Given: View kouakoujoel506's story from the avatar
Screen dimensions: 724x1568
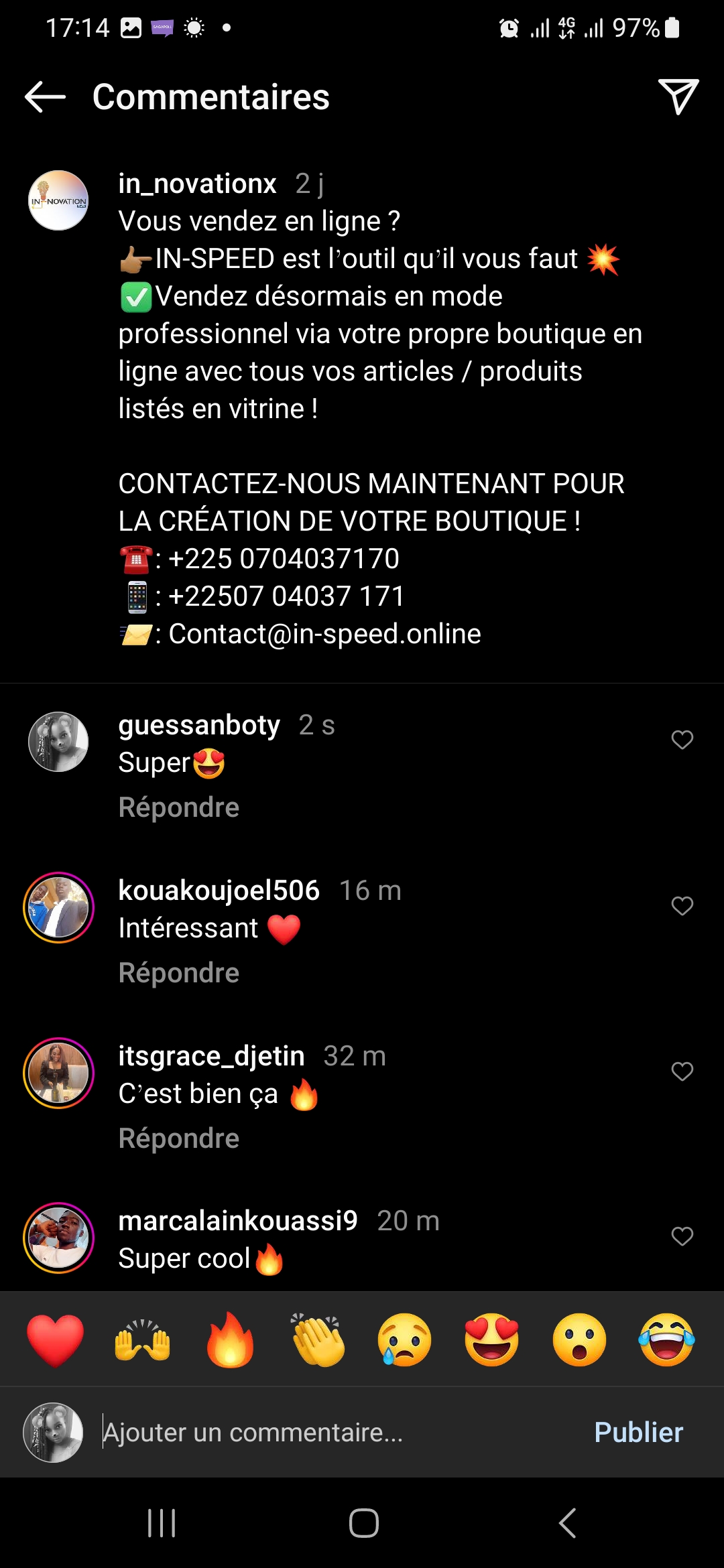Looking at the screenshot, I should pyautogui.click(x=58, y=907).
